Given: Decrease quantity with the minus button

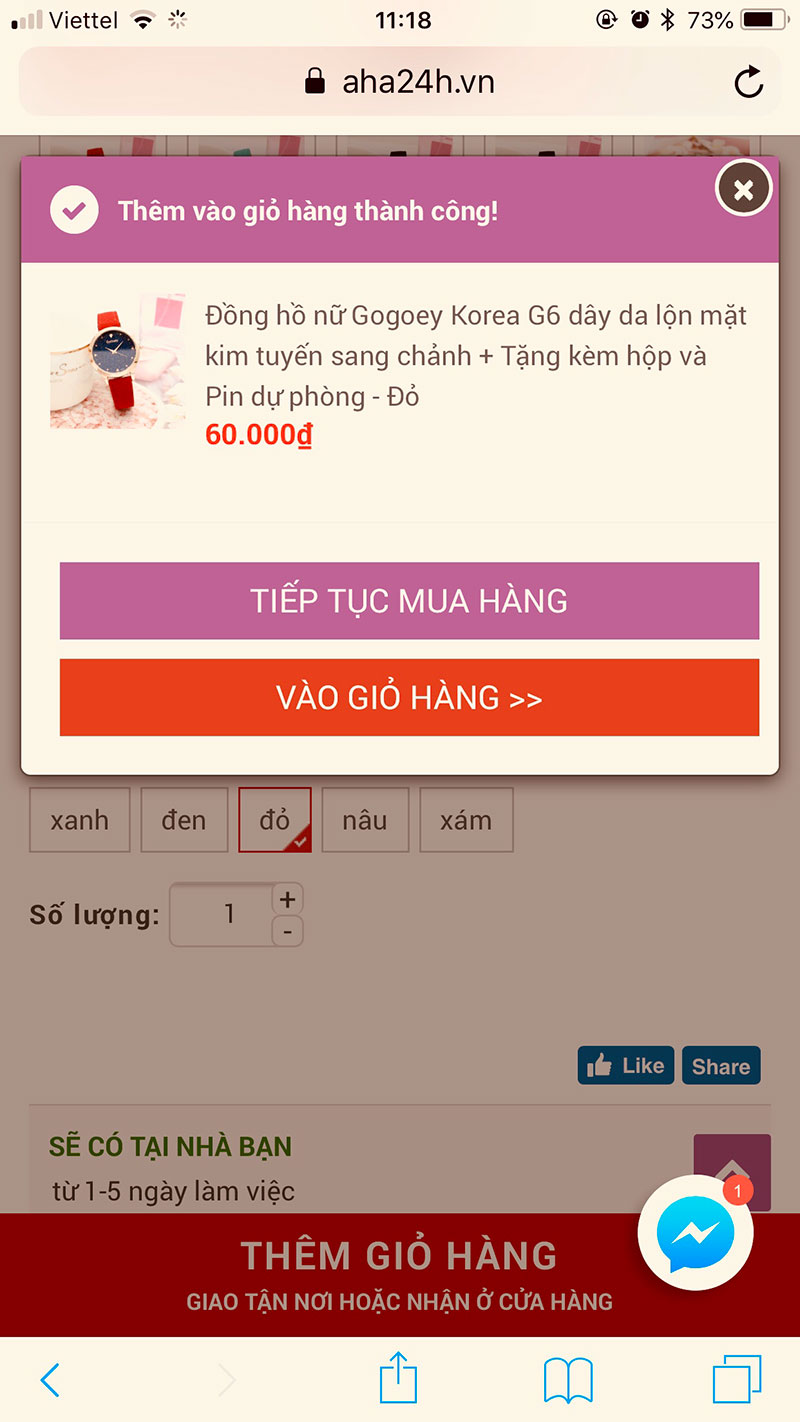Looking at the screenshot, I should (288, 931).
